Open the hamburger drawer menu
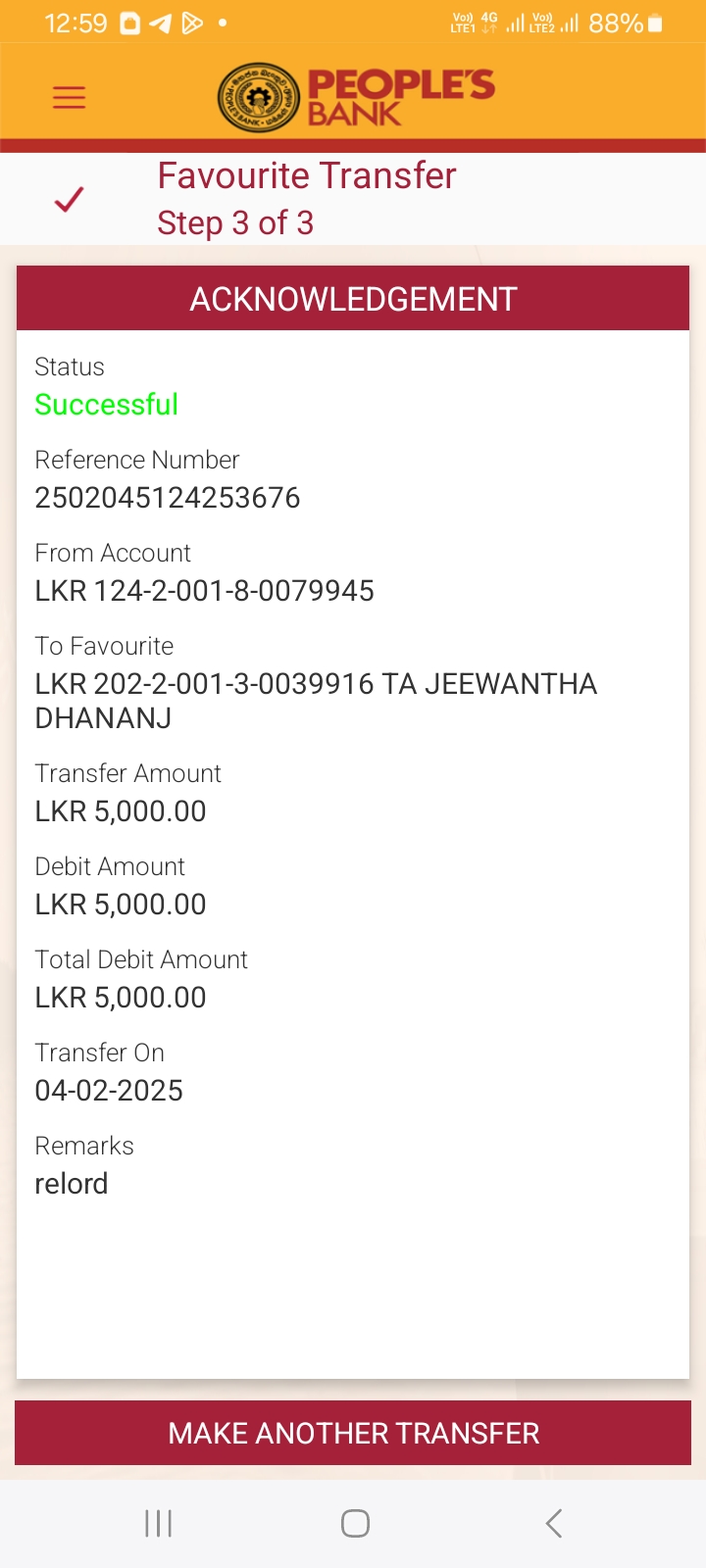Image resolution: width=706 pixels, height=1568 pixels. (x=69, y=97)
